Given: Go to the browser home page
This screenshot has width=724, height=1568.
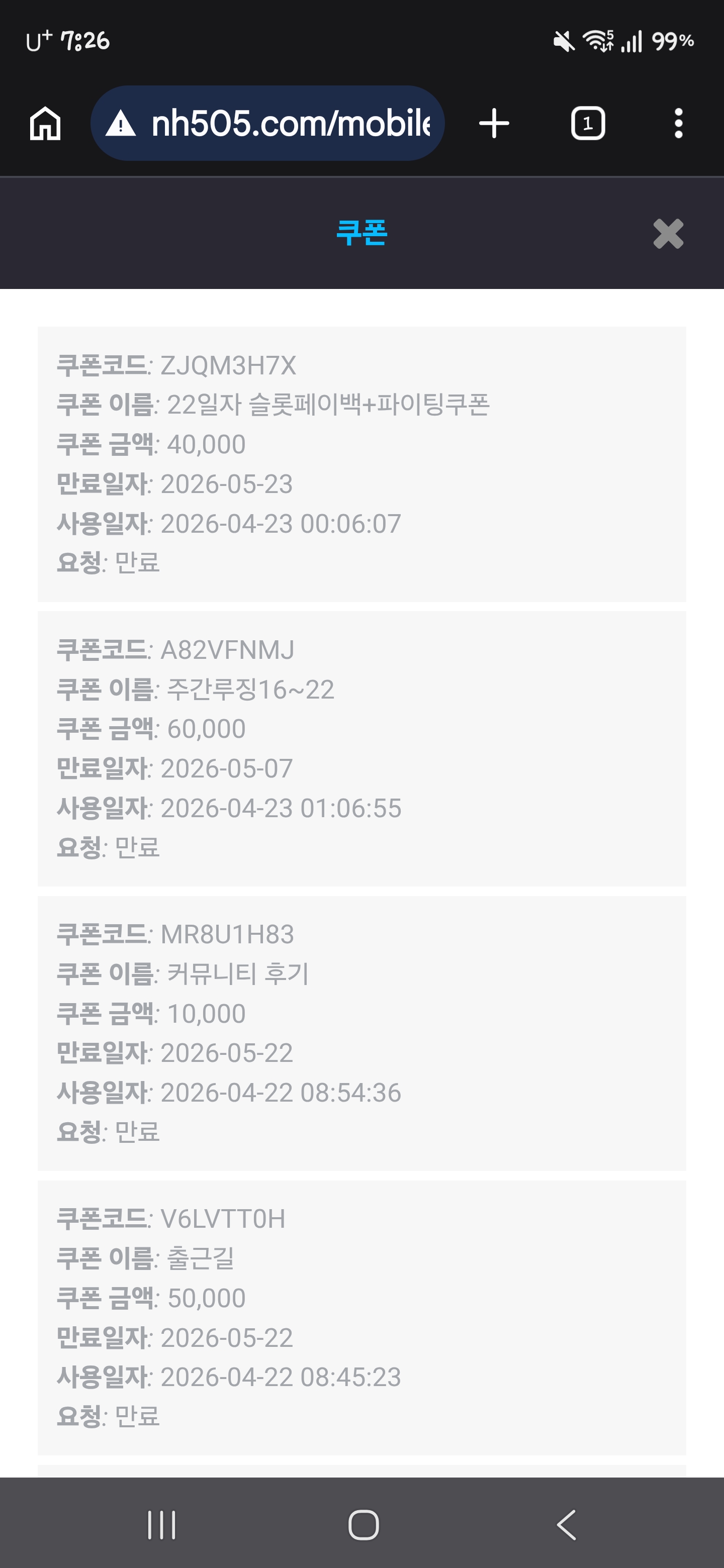Looking at the screenshot, I should (45, 124).
